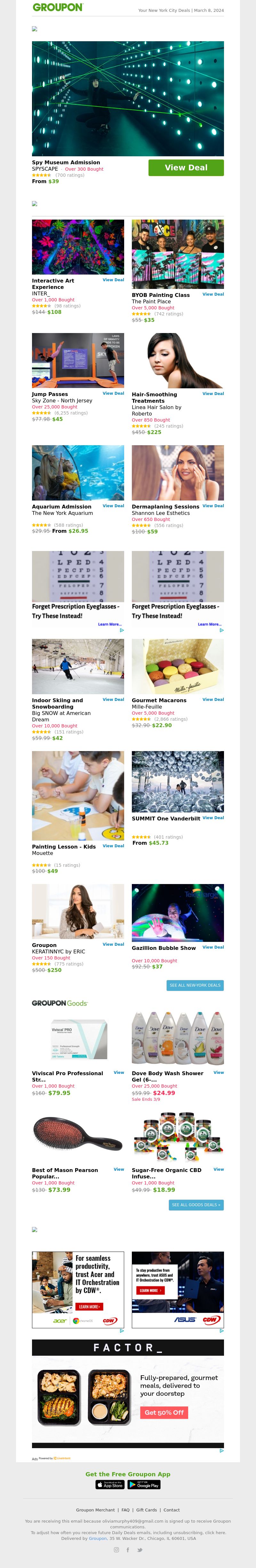View deal for BYOB Painting Class

[213, 294]
